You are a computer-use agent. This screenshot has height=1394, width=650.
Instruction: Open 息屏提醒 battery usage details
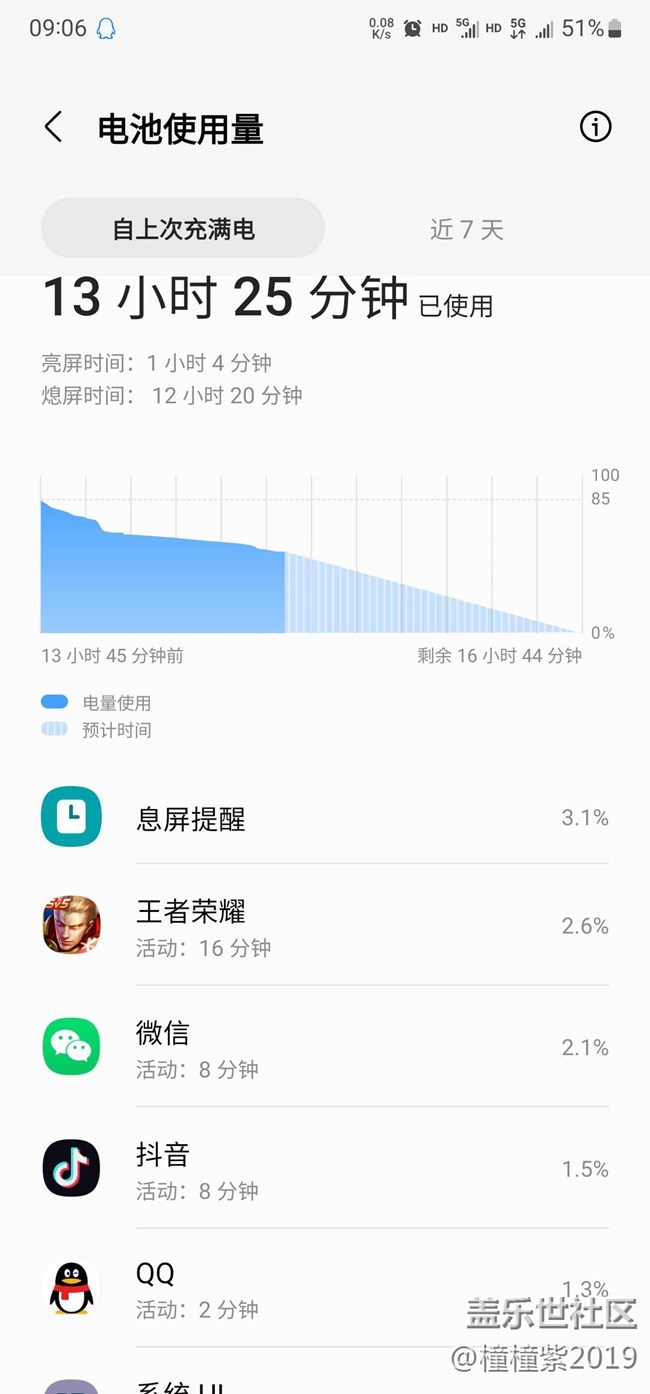(325, 818)
